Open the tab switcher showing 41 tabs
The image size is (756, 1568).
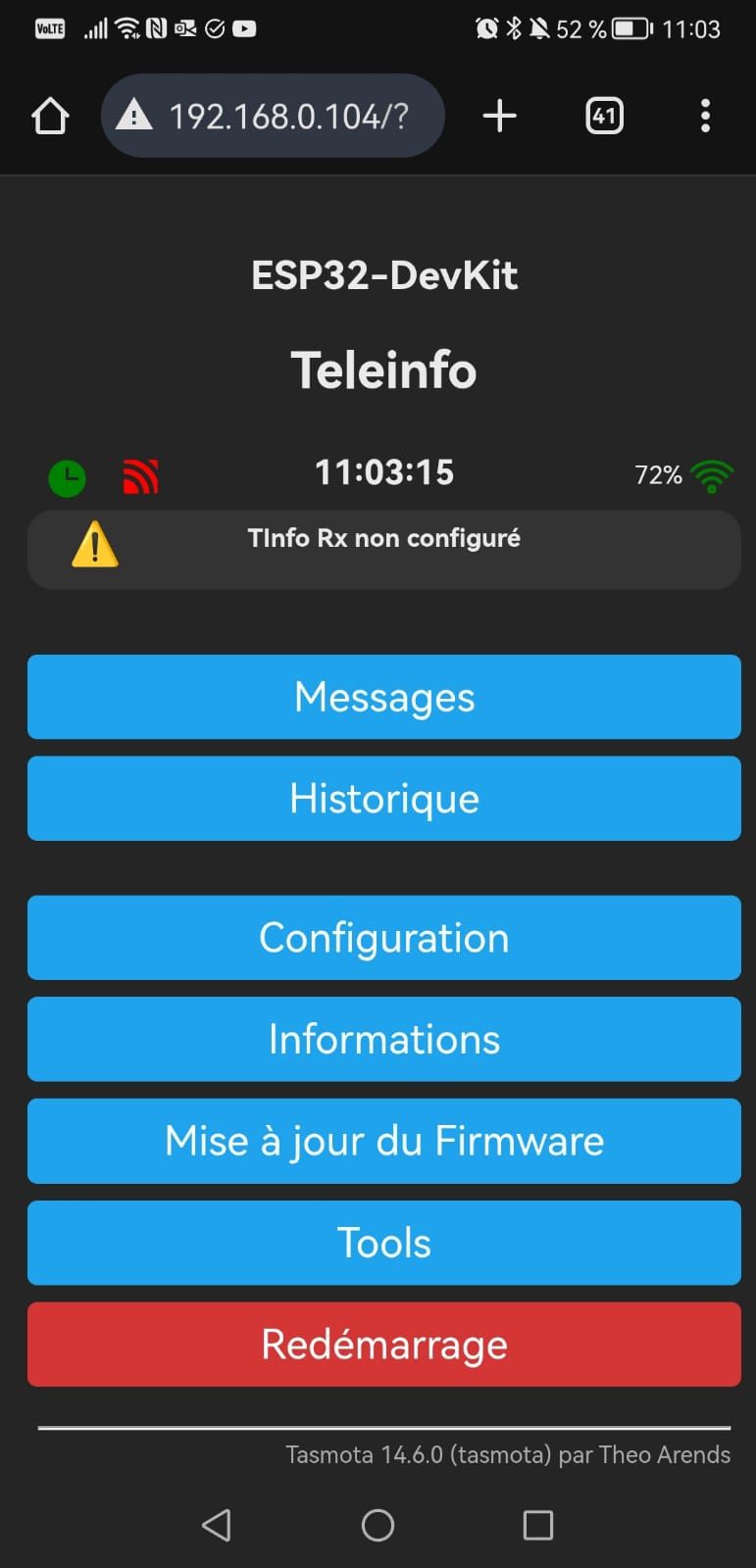[604, 116]
